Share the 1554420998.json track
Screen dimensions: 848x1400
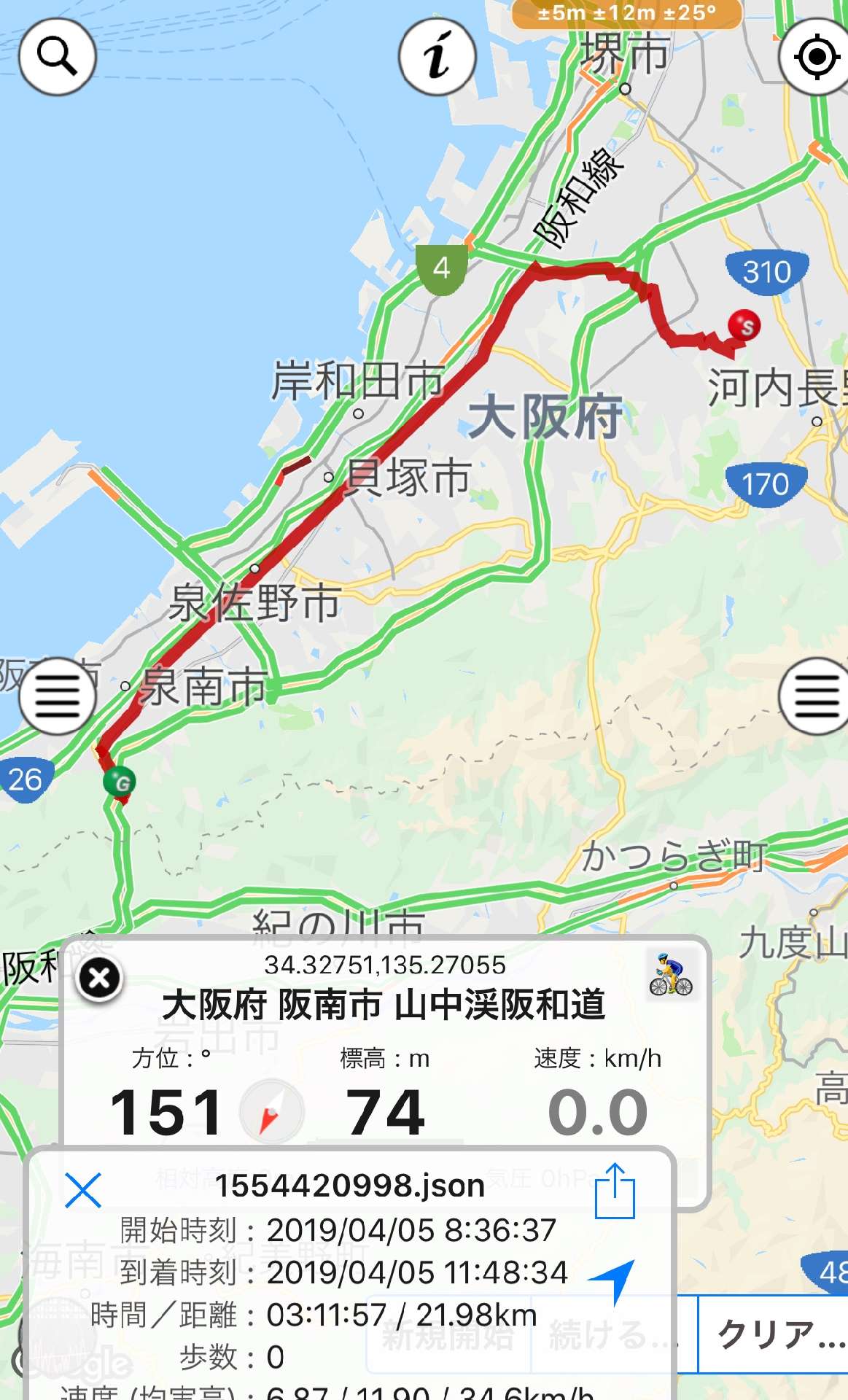click(x=615, y=1191)
